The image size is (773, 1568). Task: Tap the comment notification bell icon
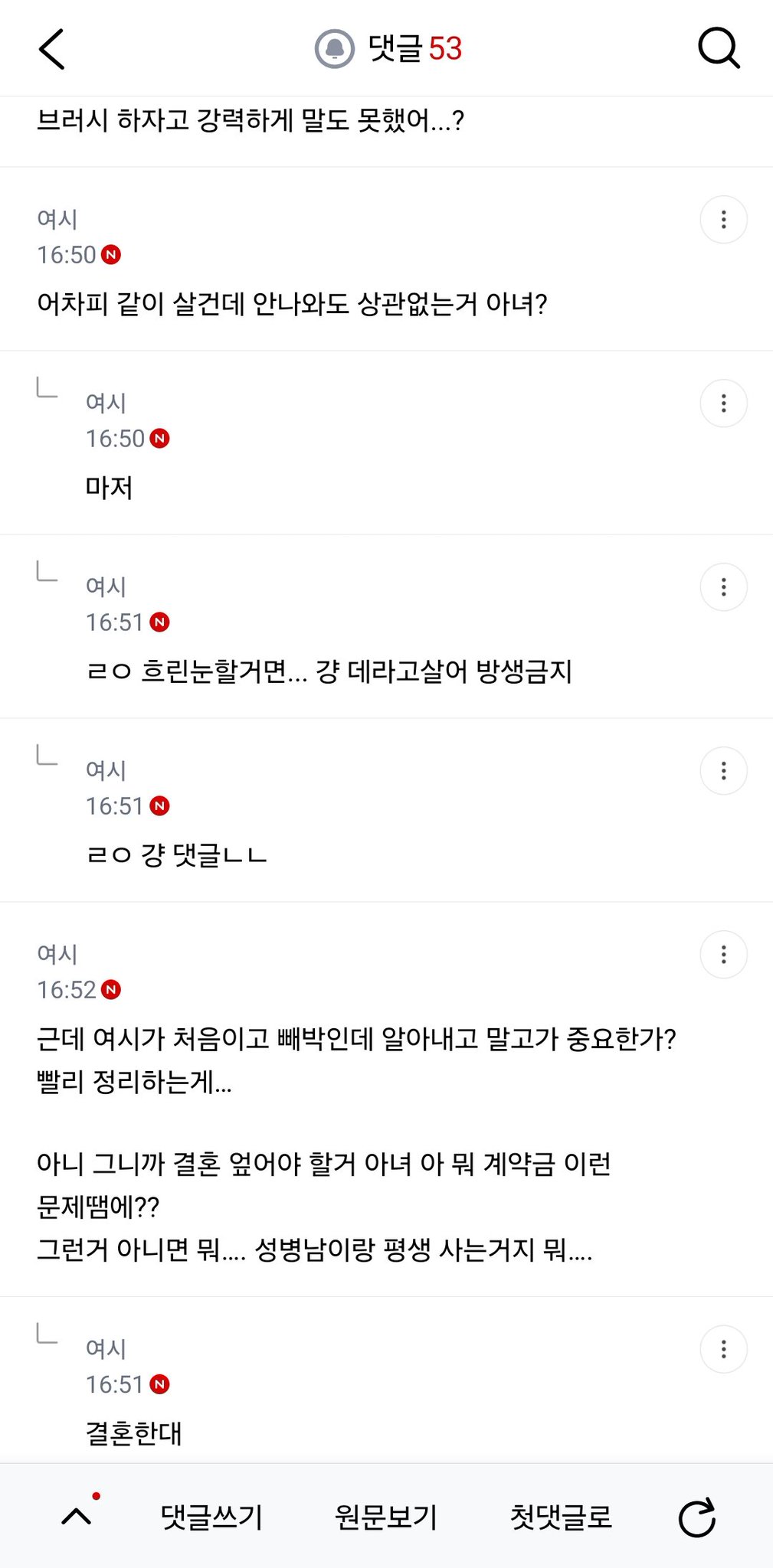(335, 49)
